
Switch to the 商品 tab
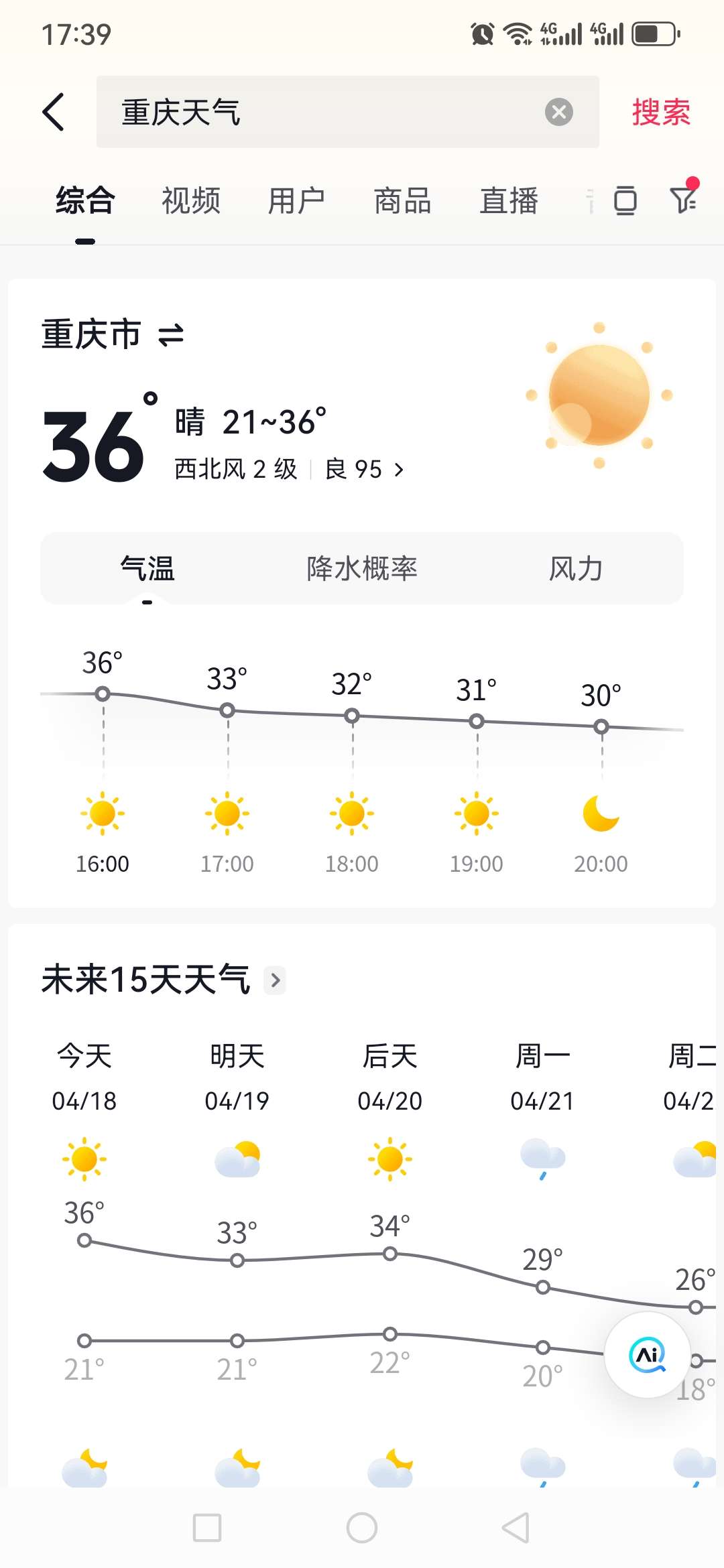402,200
